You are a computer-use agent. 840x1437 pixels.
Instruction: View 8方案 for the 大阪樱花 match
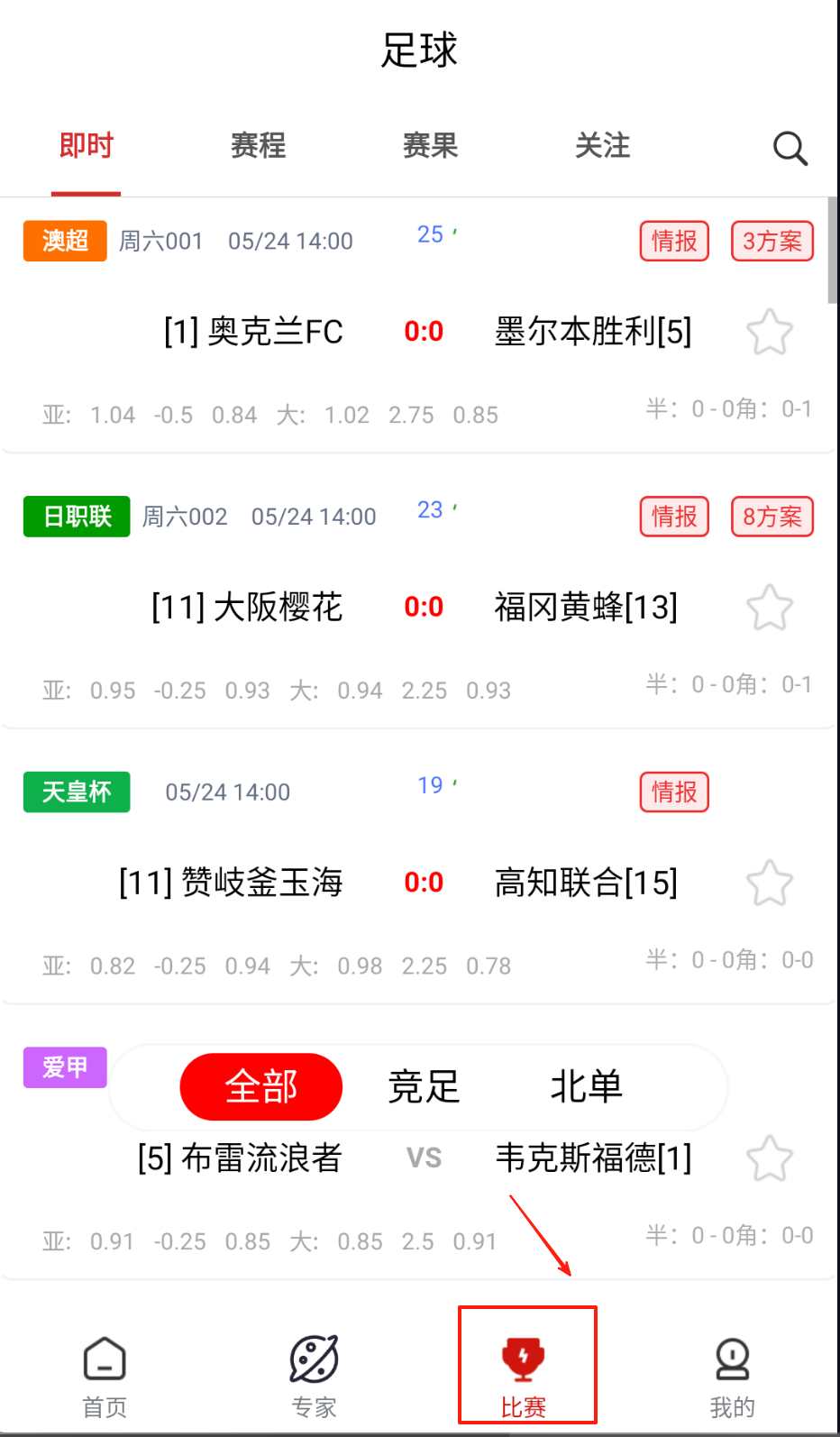pyautogui.click(x=772, y=517)
